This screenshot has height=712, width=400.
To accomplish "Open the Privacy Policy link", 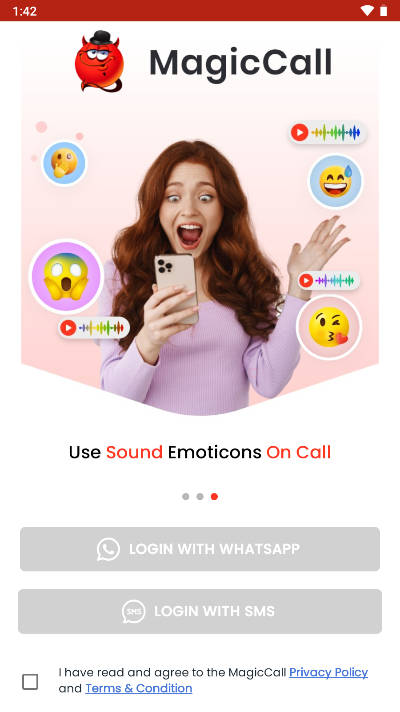I will (328, 672).
